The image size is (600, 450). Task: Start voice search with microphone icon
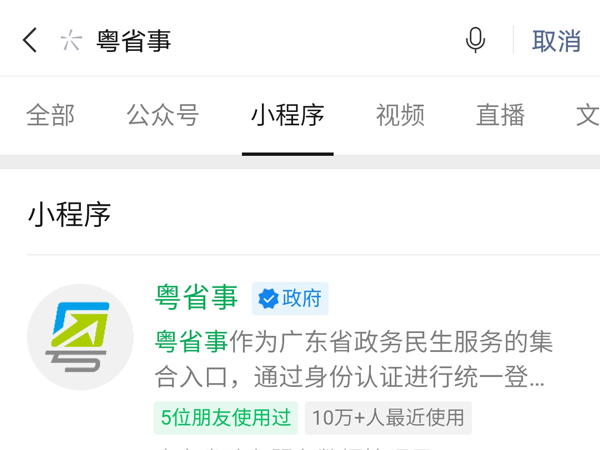pyautogui.click(x=476, y=40)
